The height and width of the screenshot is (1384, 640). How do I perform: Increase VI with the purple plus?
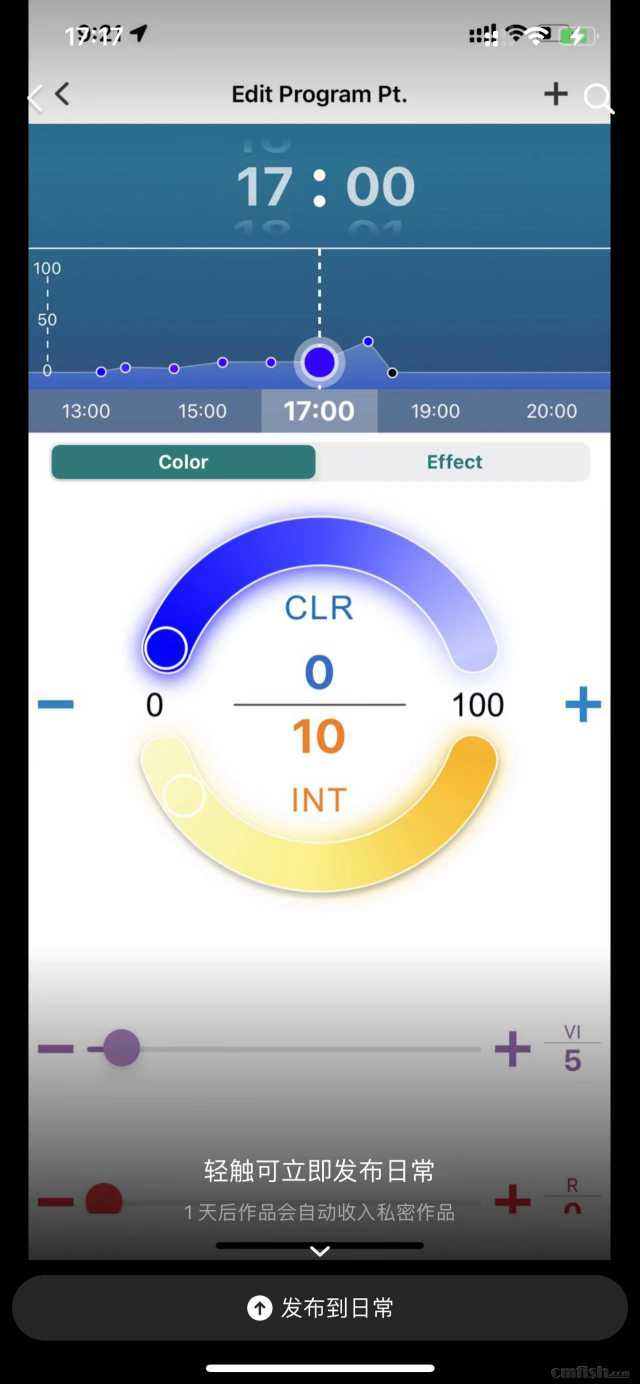[512, 1049]
